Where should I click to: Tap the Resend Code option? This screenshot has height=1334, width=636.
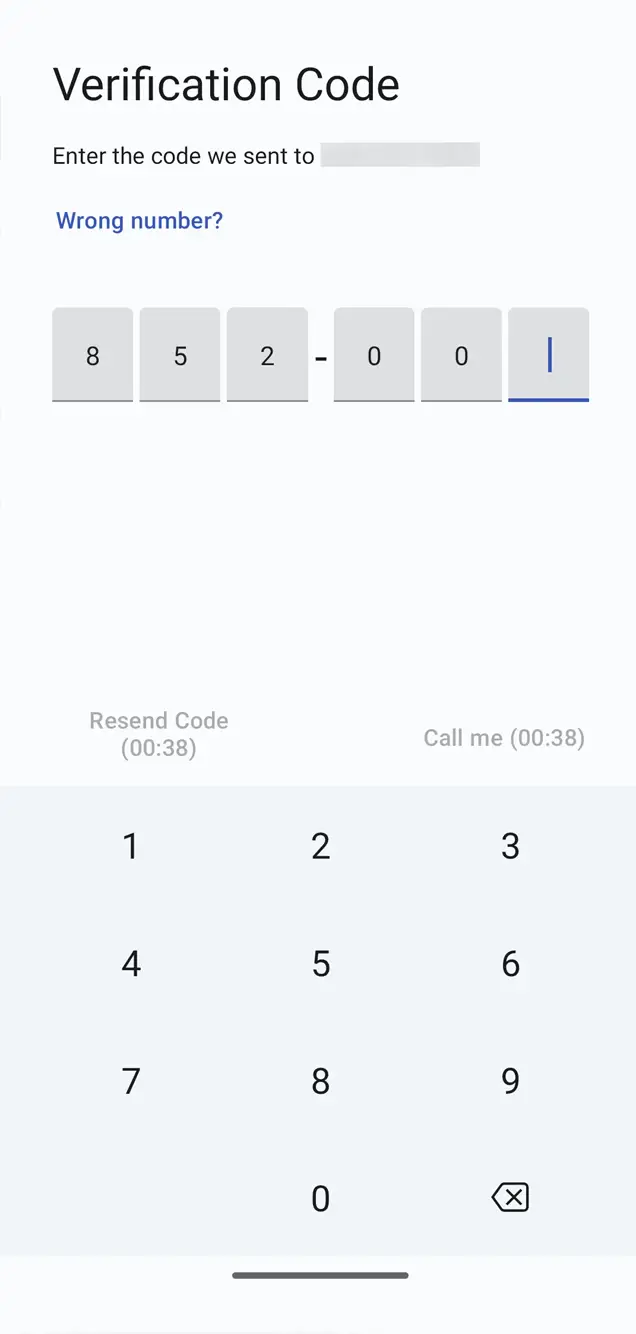click(159, 734)
